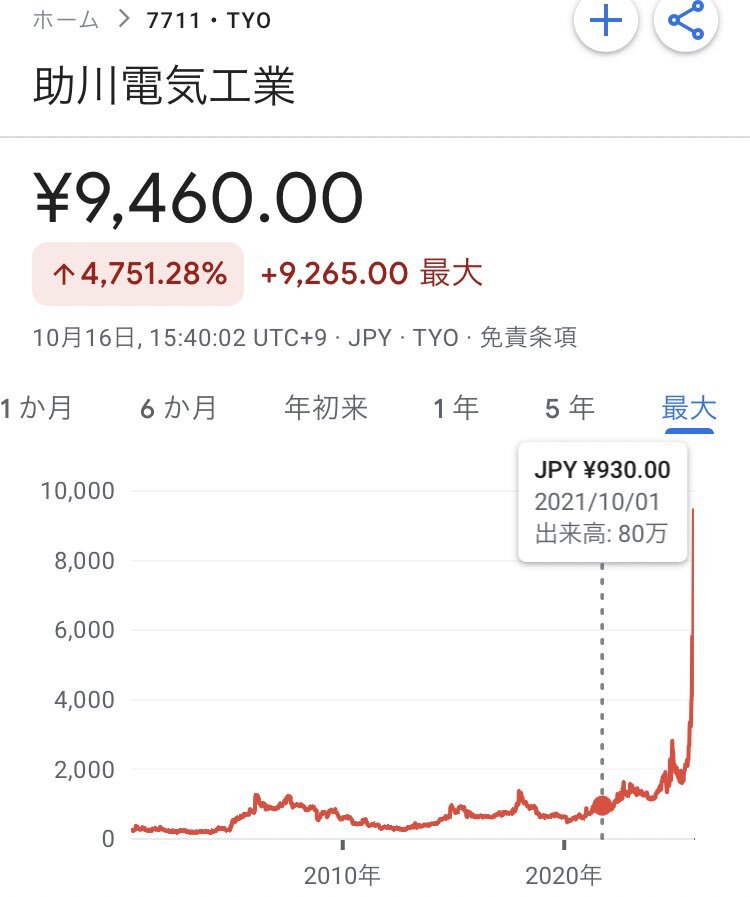View the 5年 chart range

570,408
